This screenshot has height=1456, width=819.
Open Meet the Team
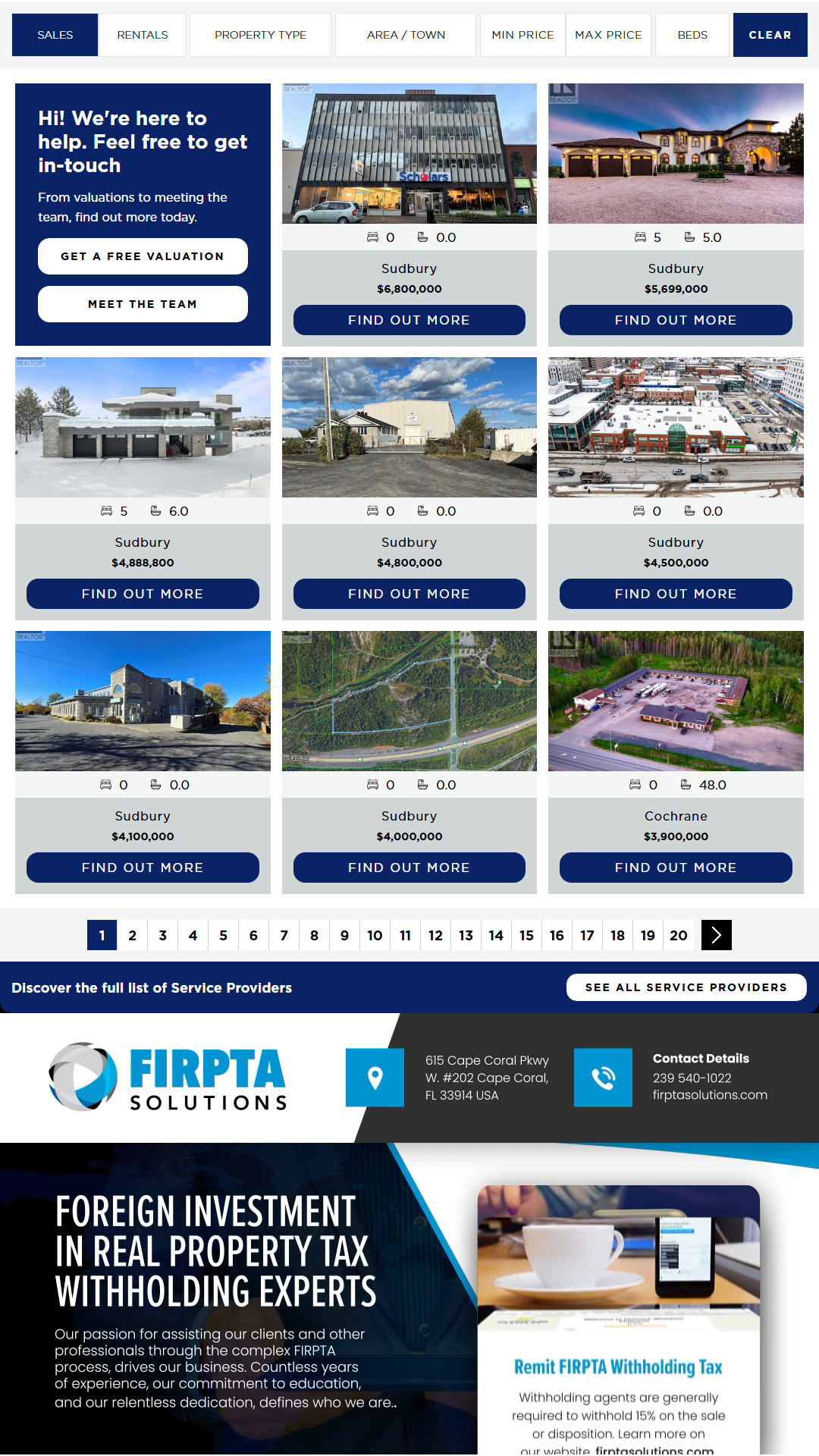143,304
